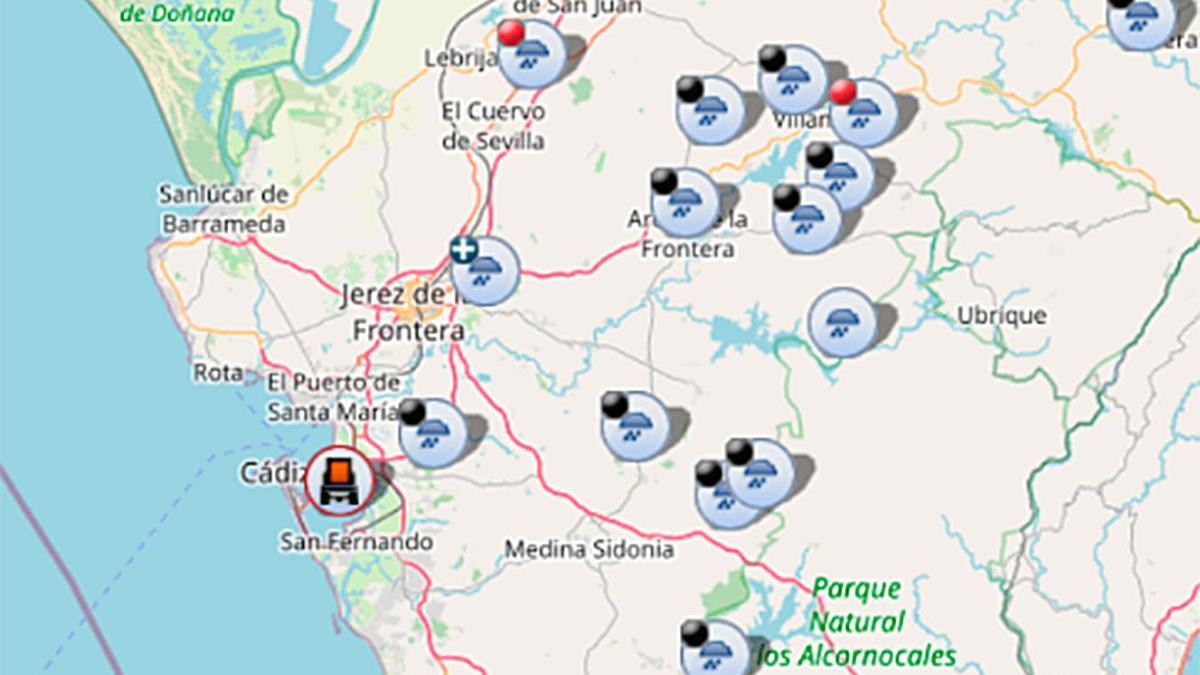
Task: Open the red-dot rain marker near Villamartín
Action: pos(864,113)
